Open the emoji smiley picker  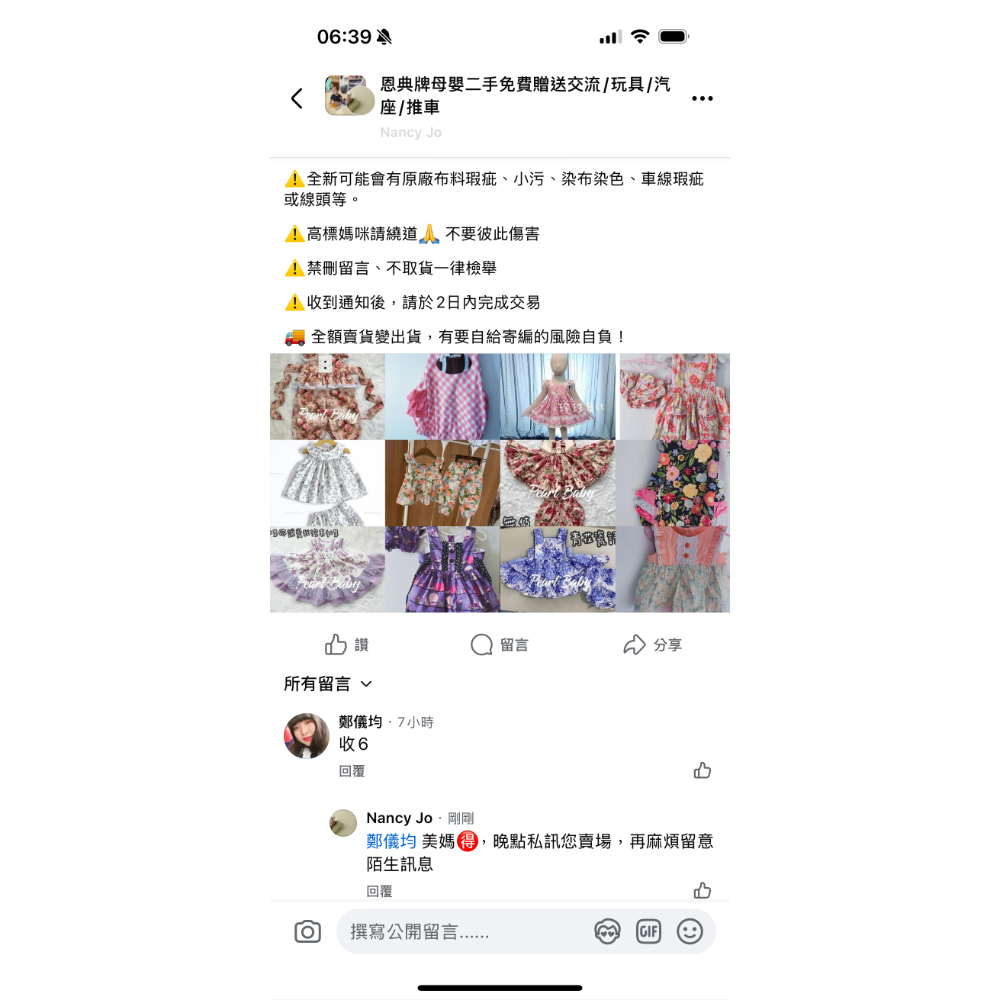[690, 932]
